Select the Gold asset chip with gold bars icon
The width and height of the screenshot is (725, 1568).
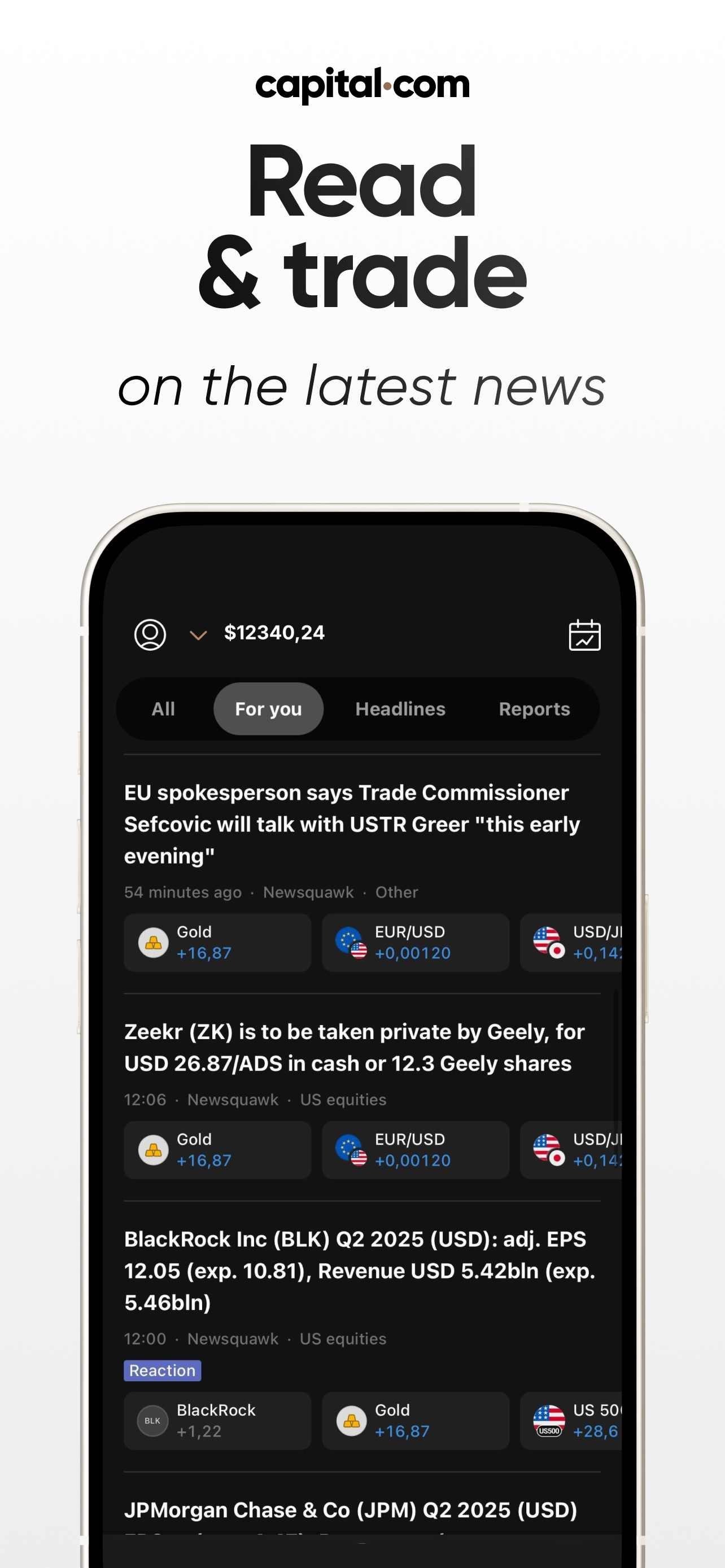pos(217,943)
